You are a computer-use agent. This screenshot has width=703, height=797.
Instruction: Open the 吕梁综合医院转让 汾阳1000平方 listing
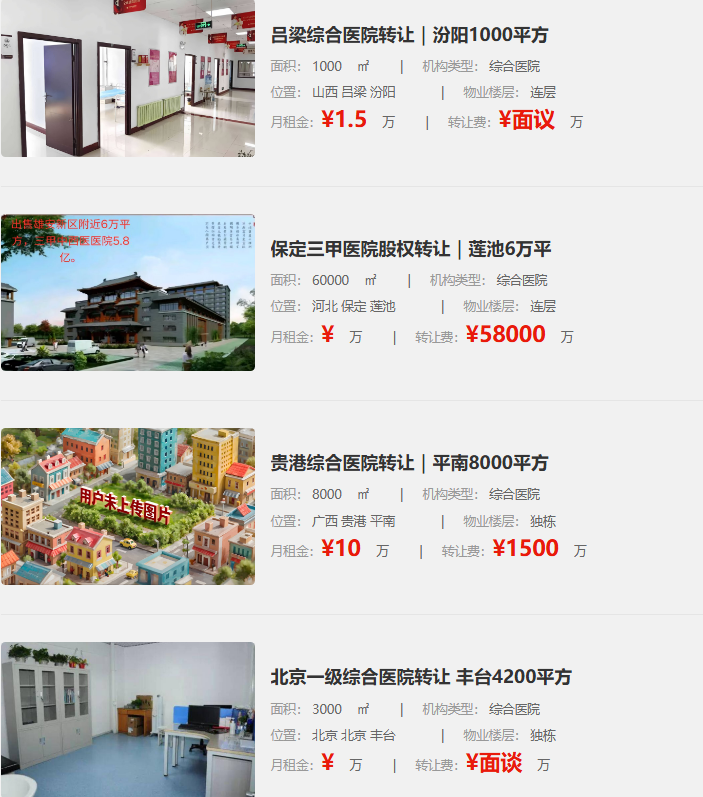coord(409,35)
